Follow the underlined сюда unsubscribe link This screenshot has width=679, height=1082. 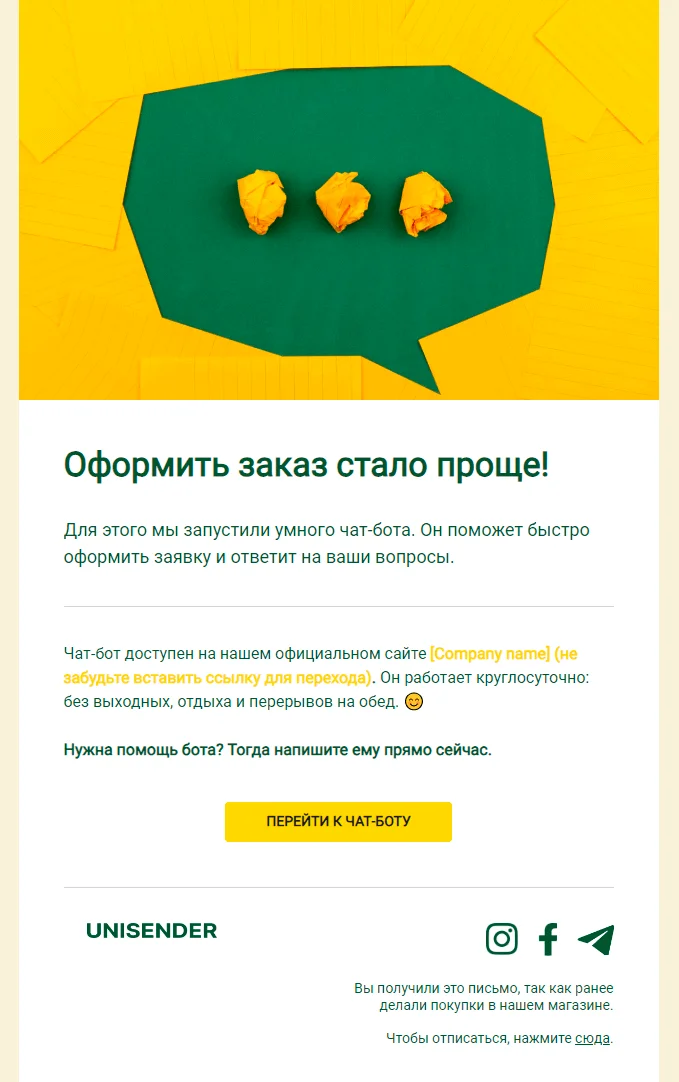click(592, 1038)
